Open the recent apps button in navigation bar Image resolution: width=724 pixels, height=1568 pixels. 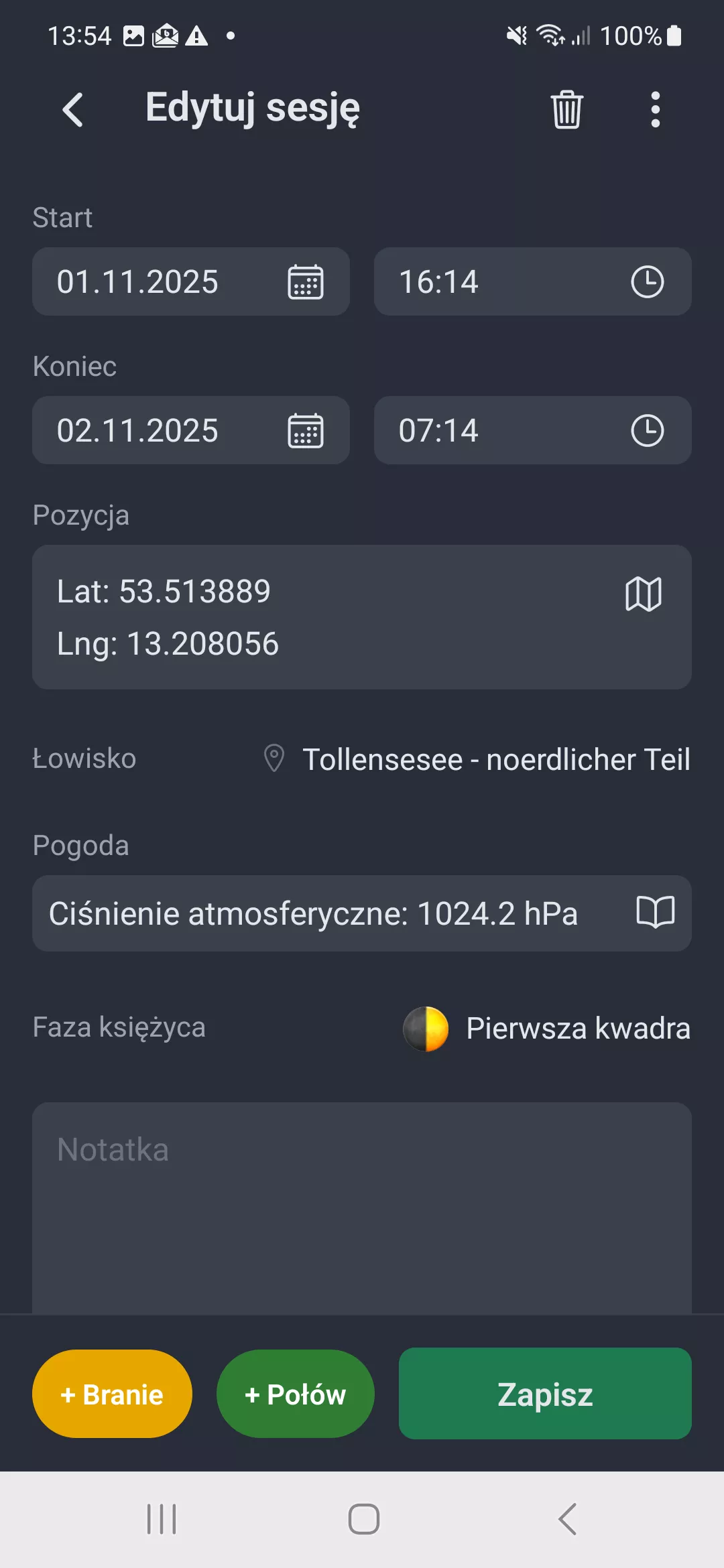160,1520
